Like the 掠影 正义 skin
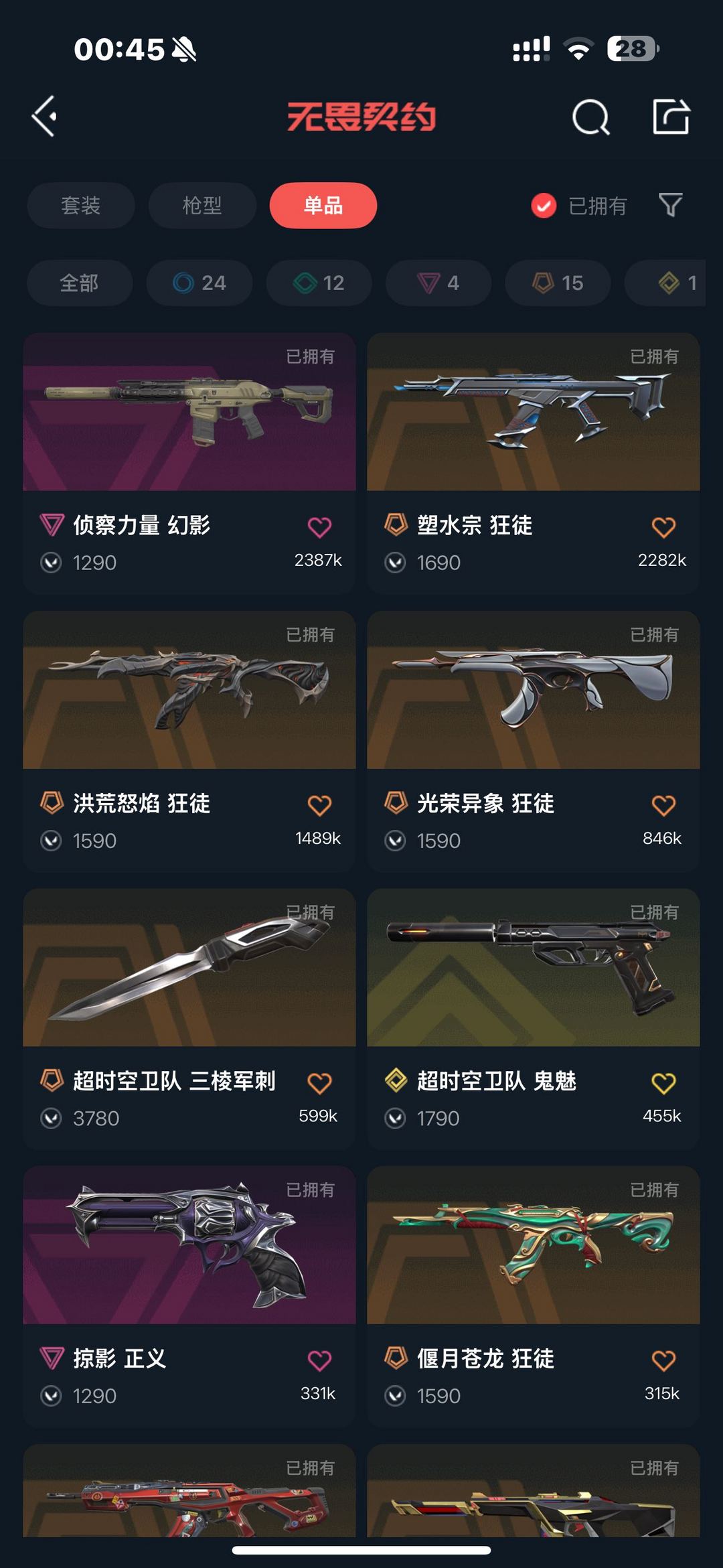The height and width of the screenshot is (1568, 723). 319,1361
